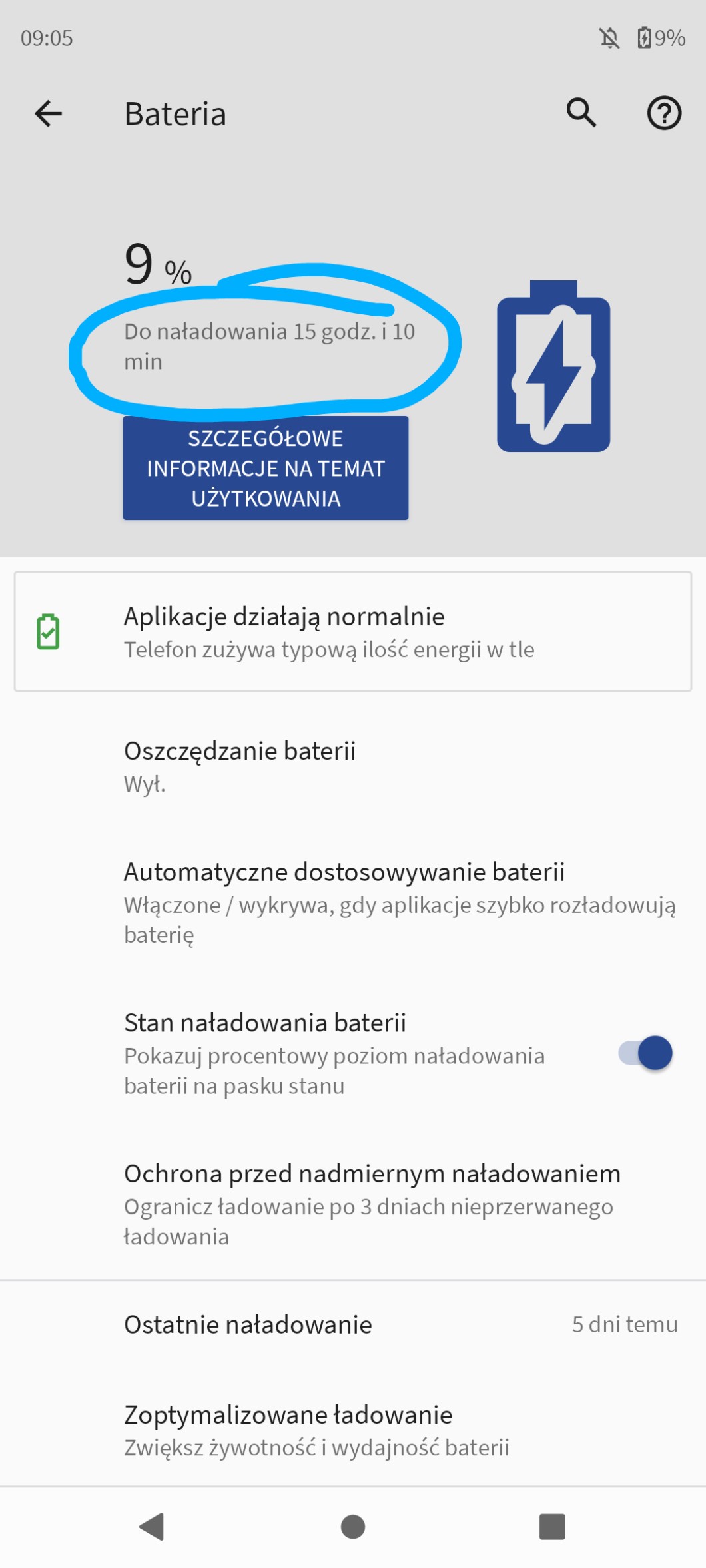Image resolution: width=706 pixels, height=1568 pixels.
Task: Toggle Stan naładowania baterii switch off
Action: click(x=646, y=1053)
